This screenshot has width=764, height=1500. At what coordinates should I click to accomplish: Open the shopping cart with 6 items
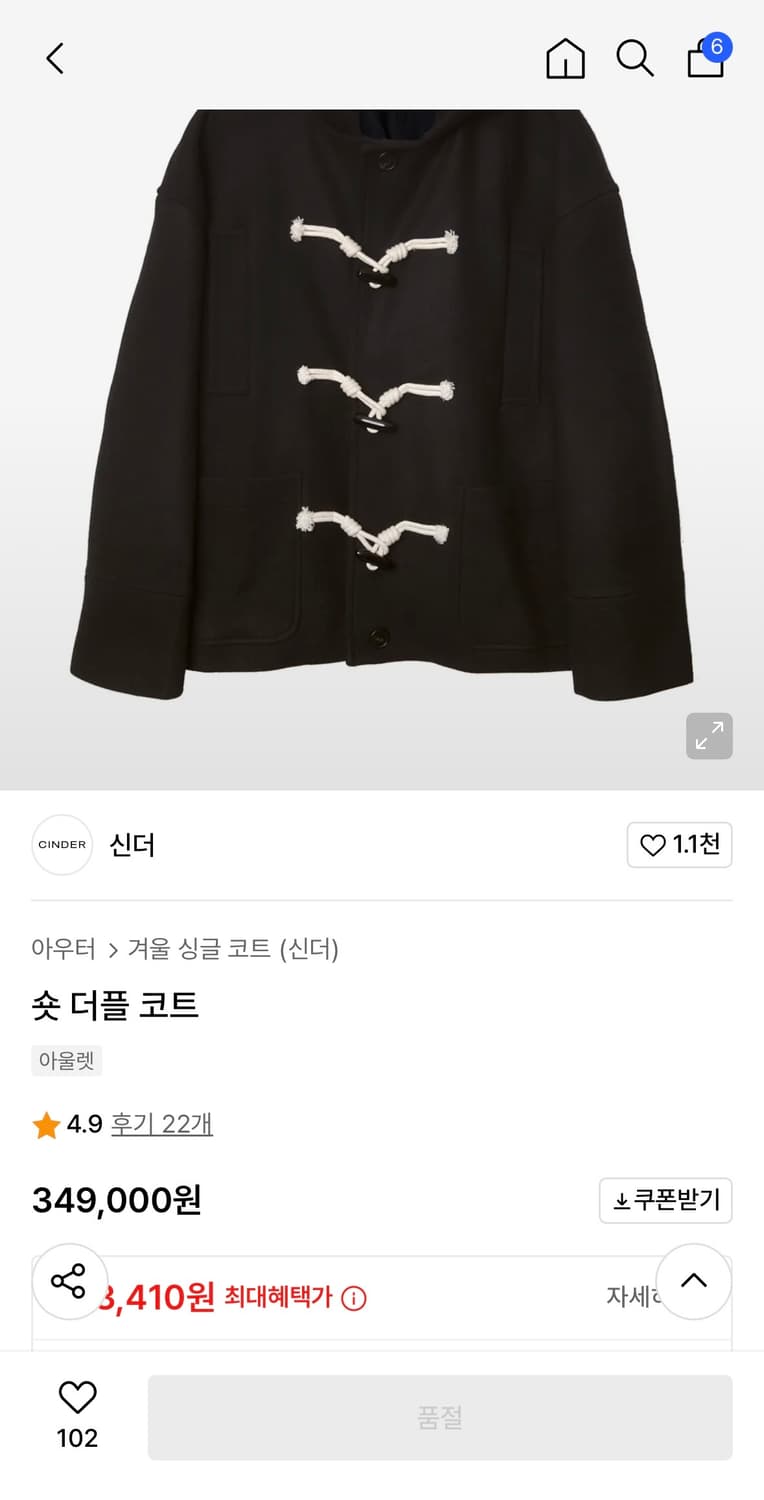point(706,60)
